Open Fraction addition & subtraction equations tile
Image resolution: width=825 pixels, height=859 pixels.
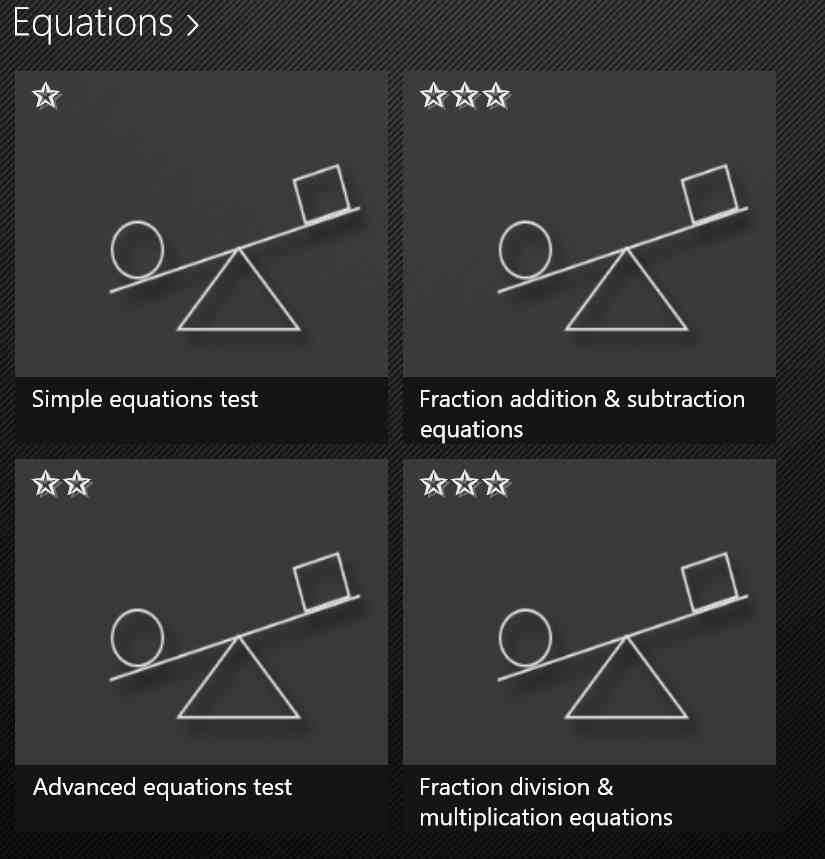[x=589, y=257]
